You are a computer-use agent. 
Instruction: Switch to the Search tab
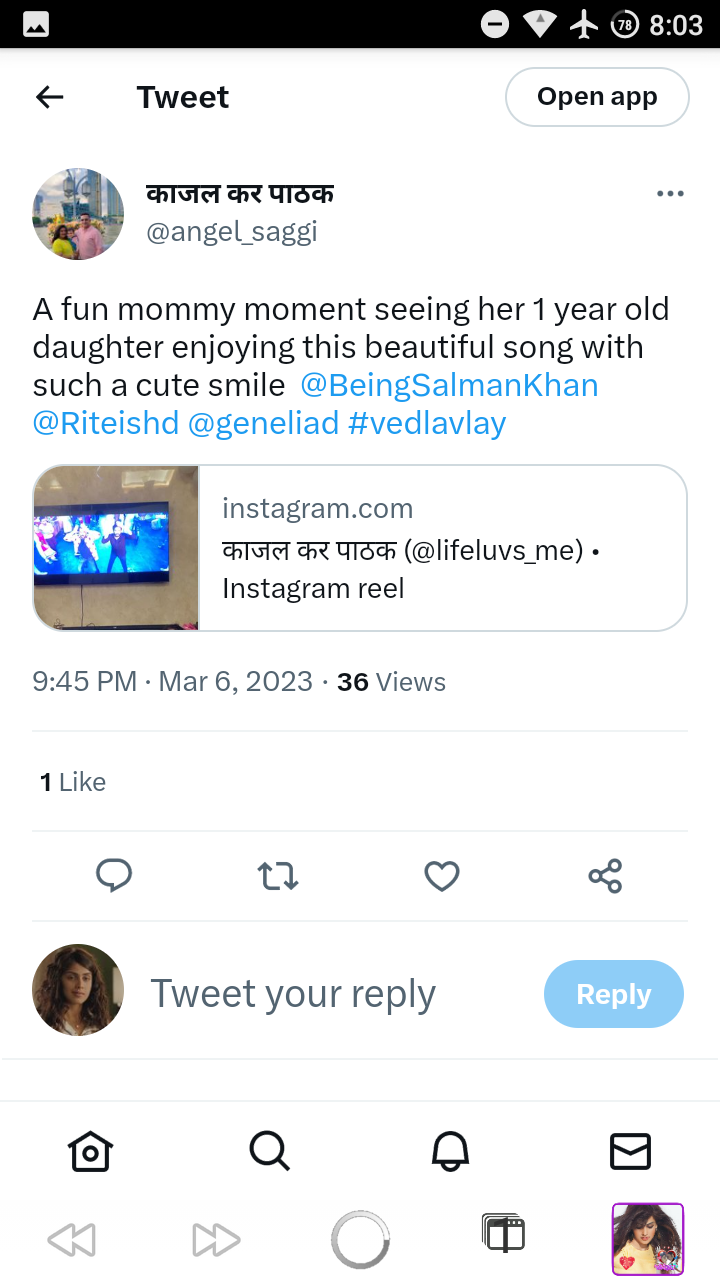(270, 1151)
